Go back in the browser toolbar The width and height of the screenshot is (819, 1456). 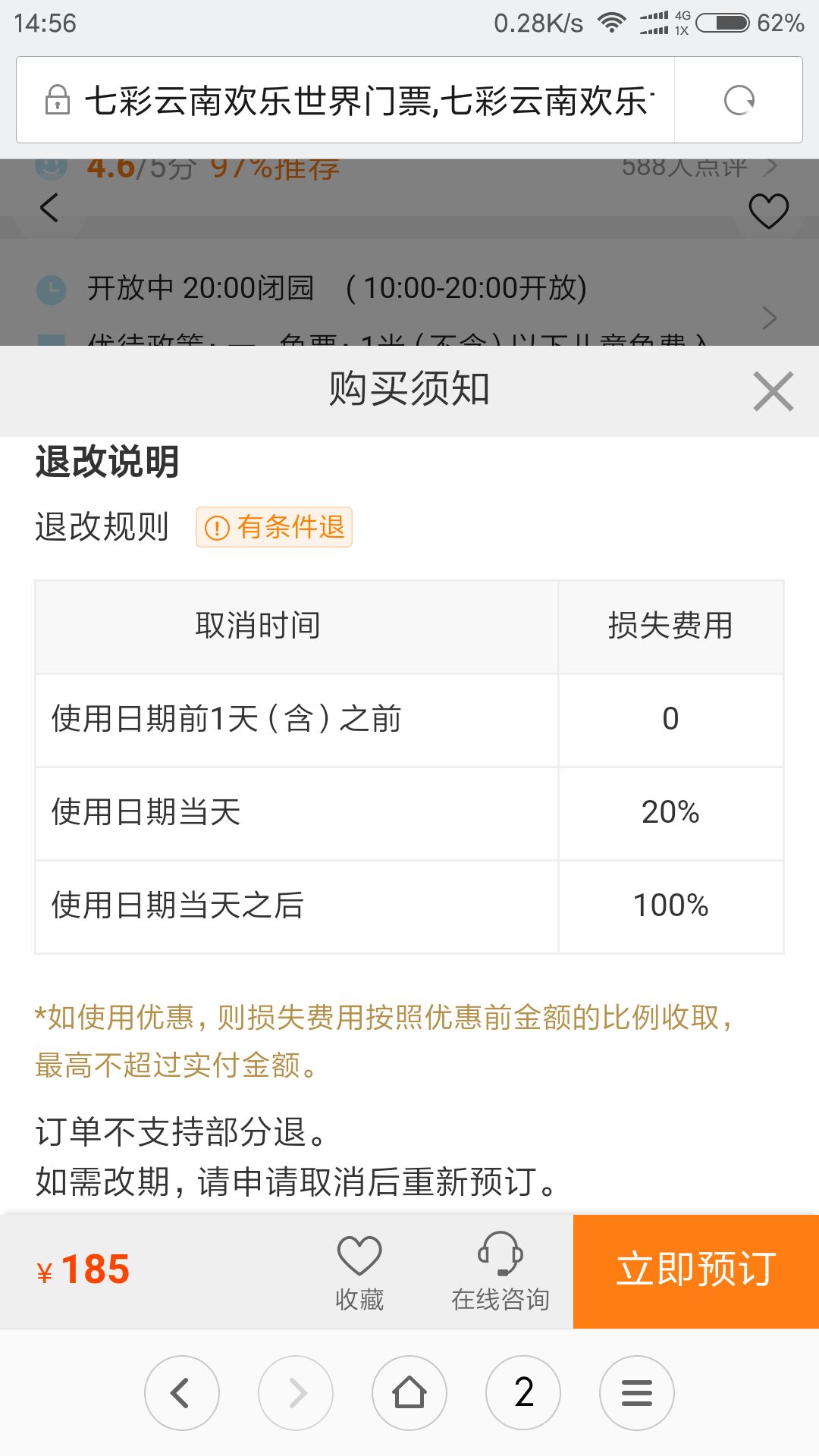(x=182, y=1393)
